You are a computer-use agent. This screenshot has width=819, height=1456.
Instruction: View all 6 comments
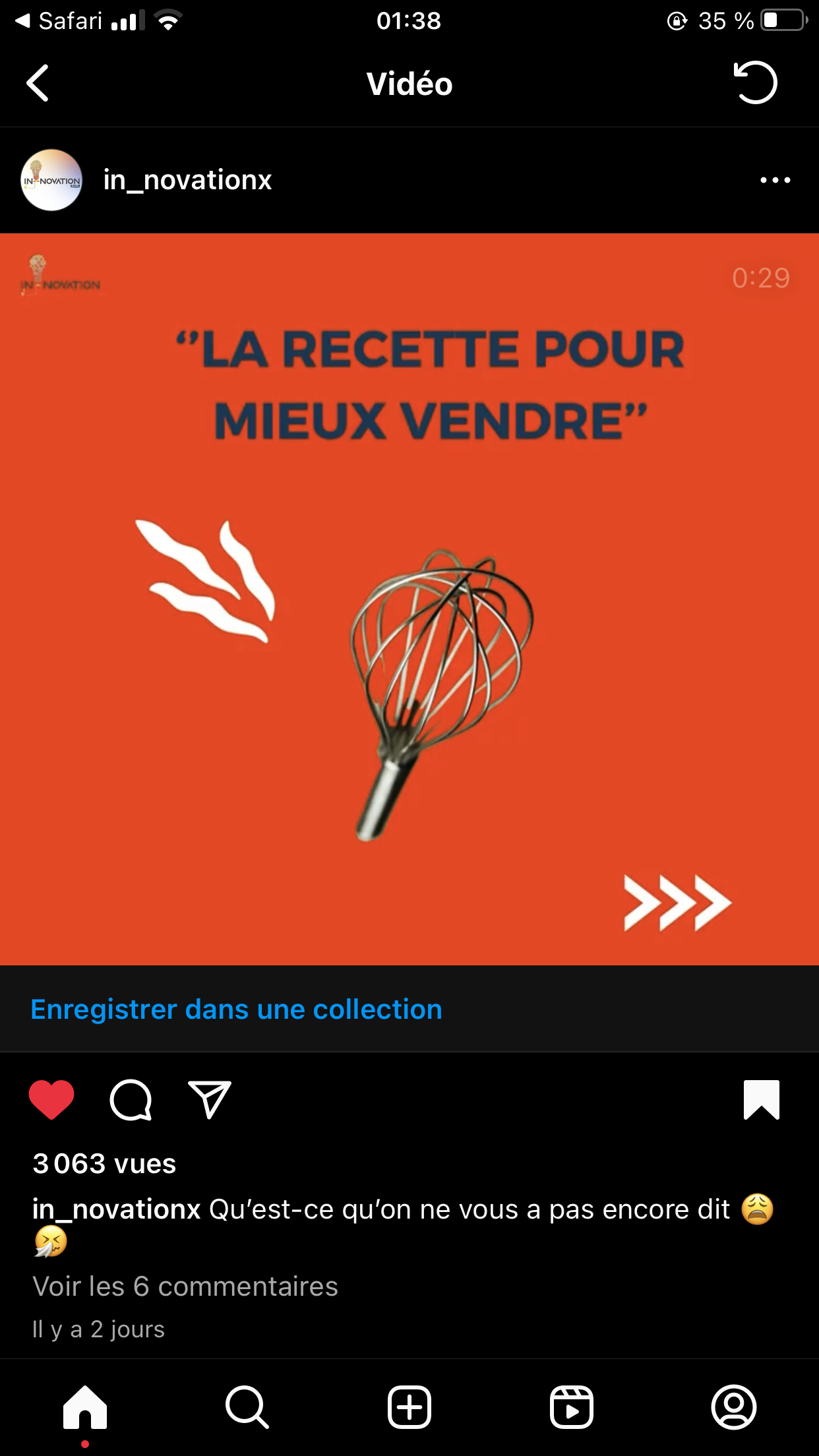point(185,1286)
